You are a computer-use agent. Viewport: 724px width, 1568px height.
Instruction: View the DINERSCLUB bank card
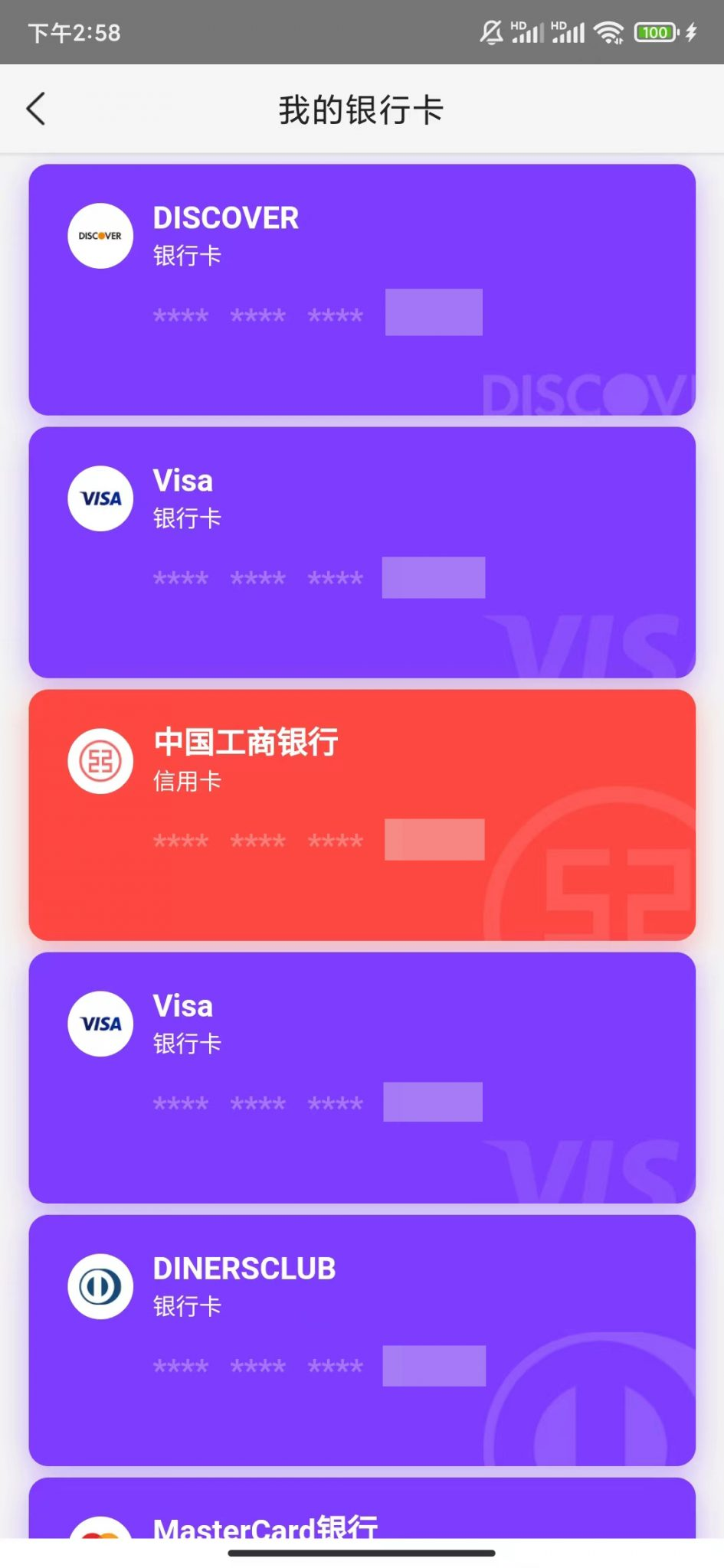pyautogui.click(x=362, y=1340)
